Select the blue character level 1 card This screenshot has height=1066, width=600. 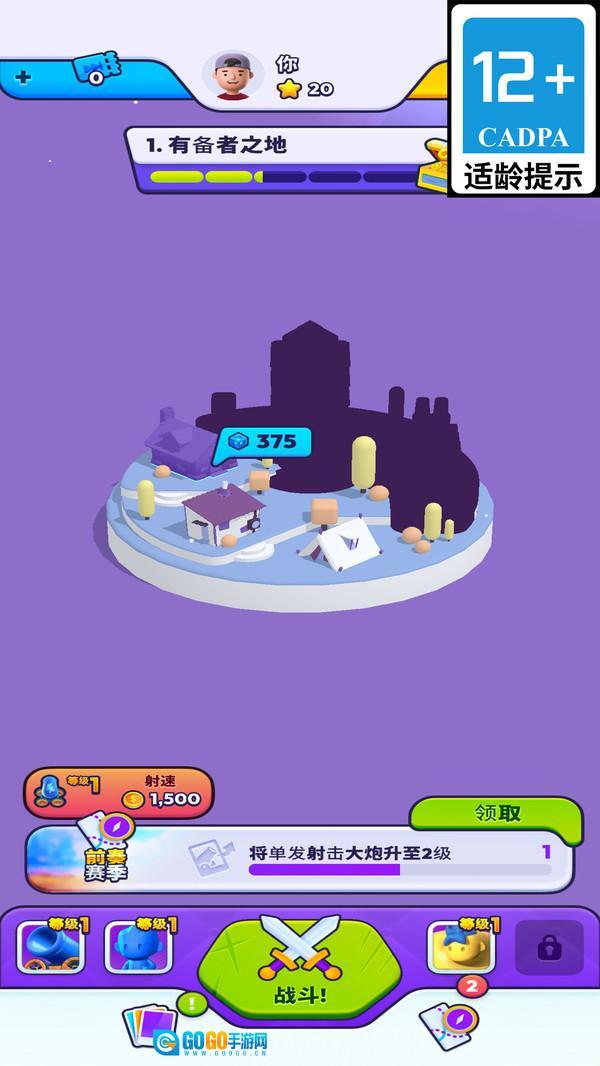tap(137, 945)
